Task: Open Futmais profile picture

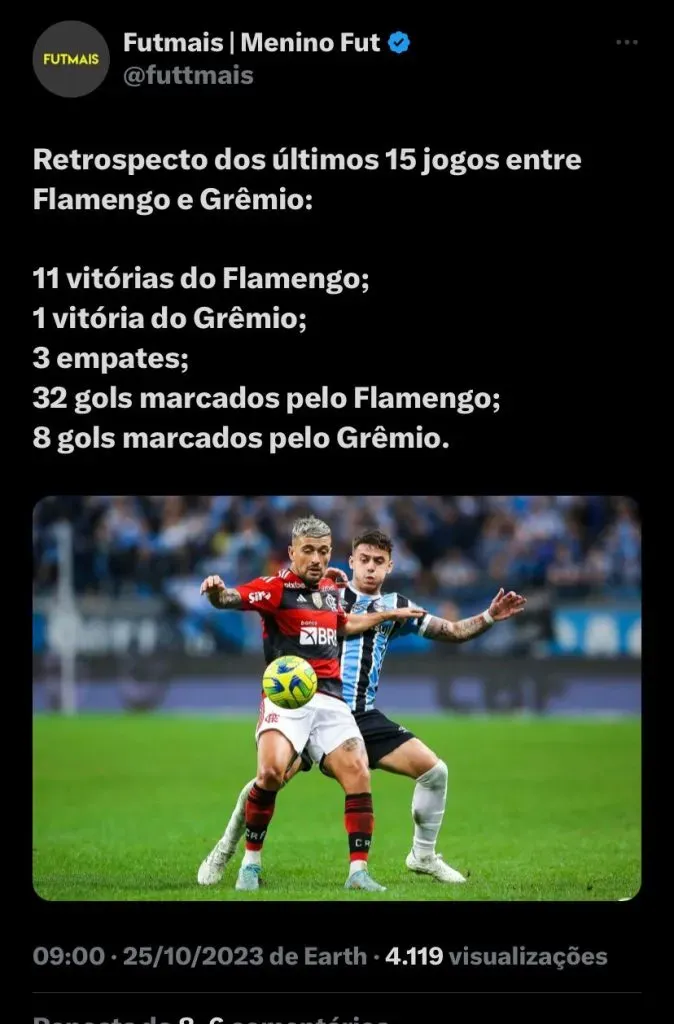Action: [x=70, y=59]
